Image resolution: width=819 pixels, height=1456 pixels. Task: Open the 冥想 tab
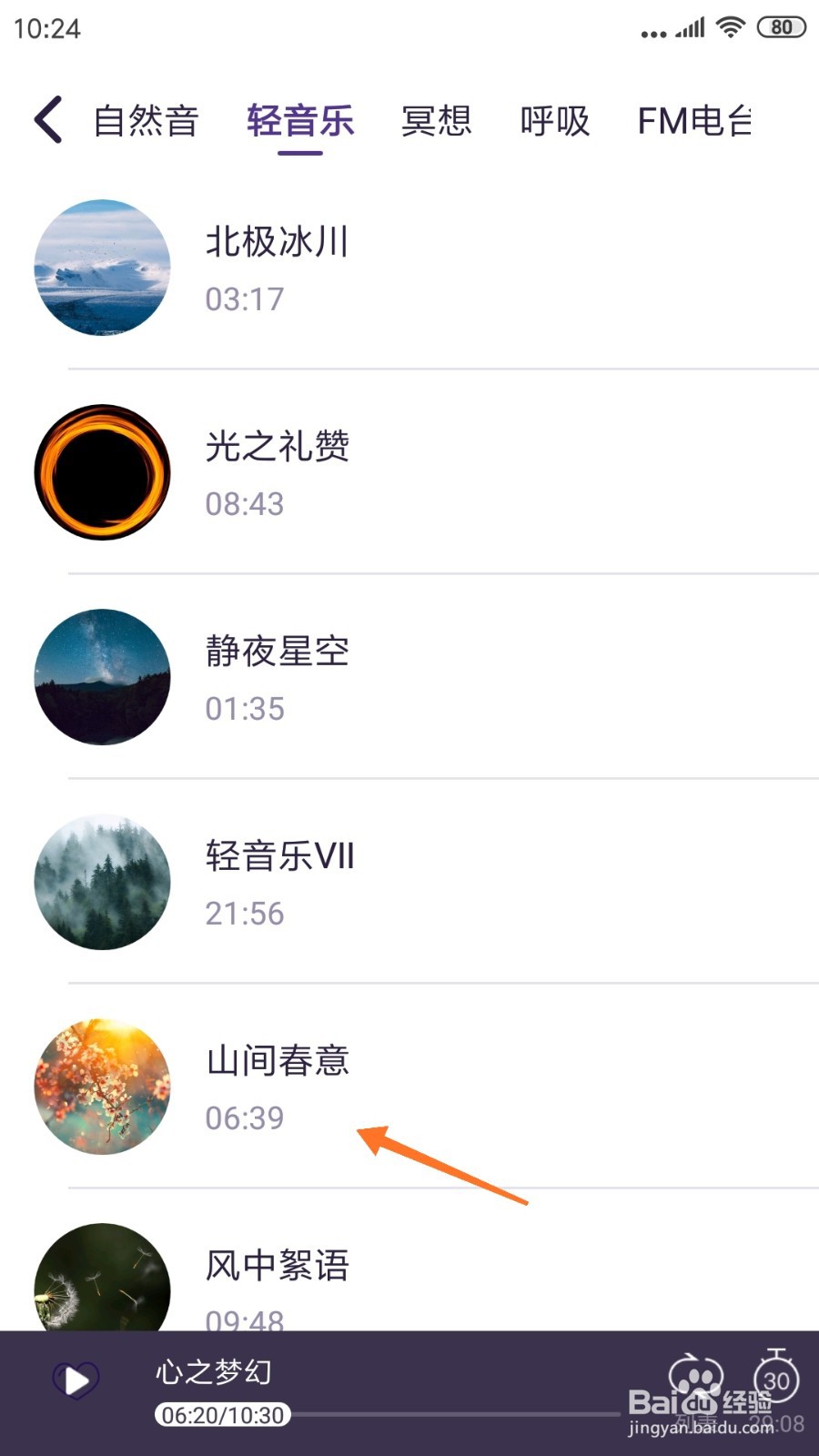tap(437, 121)
